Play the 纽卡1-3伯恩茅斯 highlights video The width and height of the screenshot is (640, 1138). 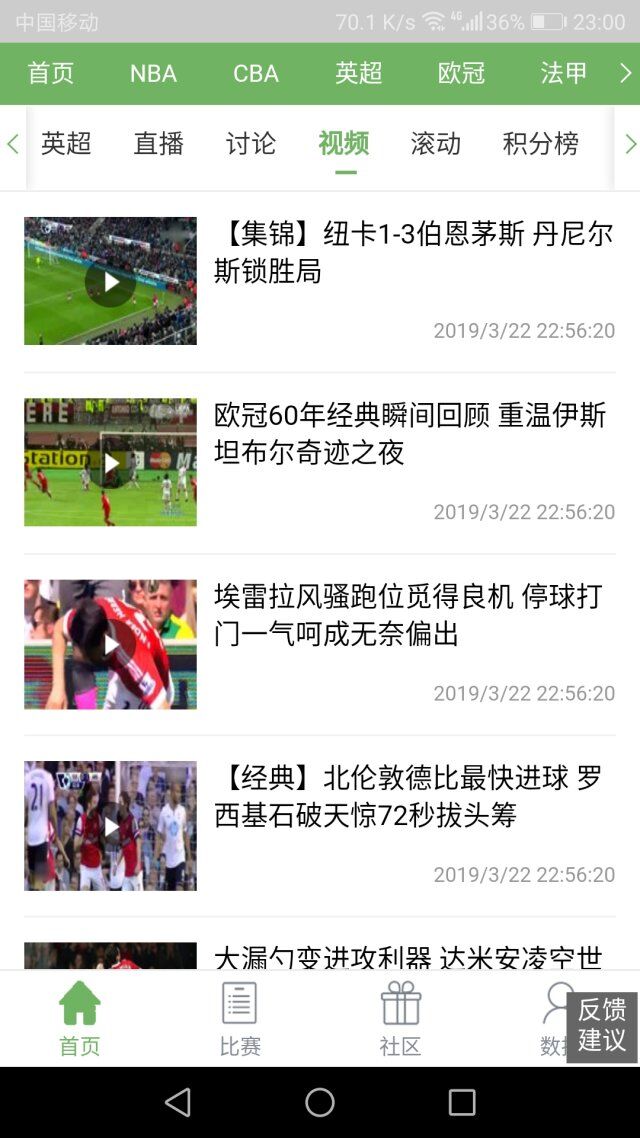click(x=110, y=281)
